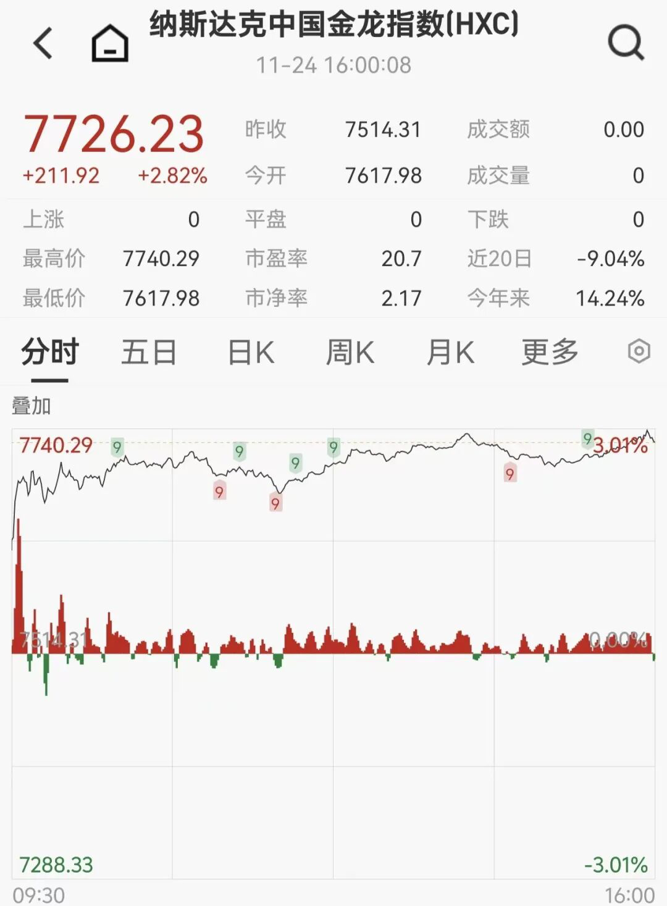Screen dimensions: 667x906
Task: Select the 分时 chart tab
Action: pos(50,352)
